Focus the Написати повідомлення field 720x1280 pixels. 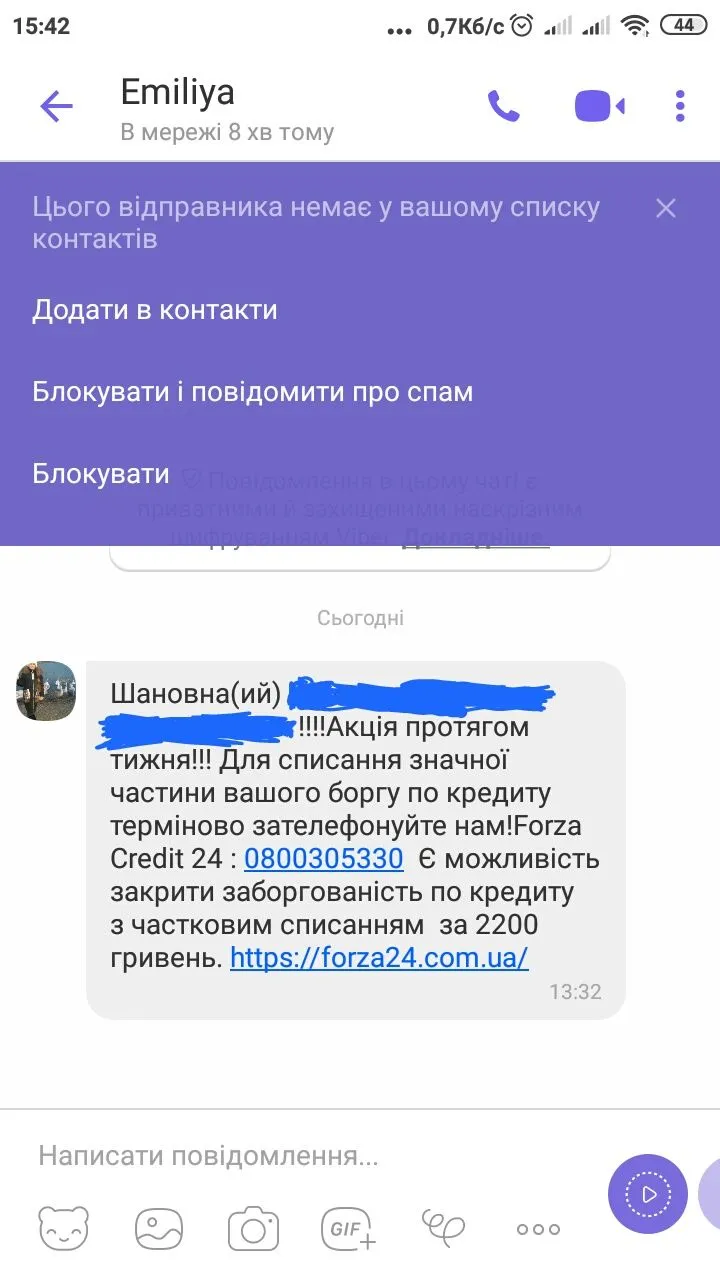(300, 1157)
